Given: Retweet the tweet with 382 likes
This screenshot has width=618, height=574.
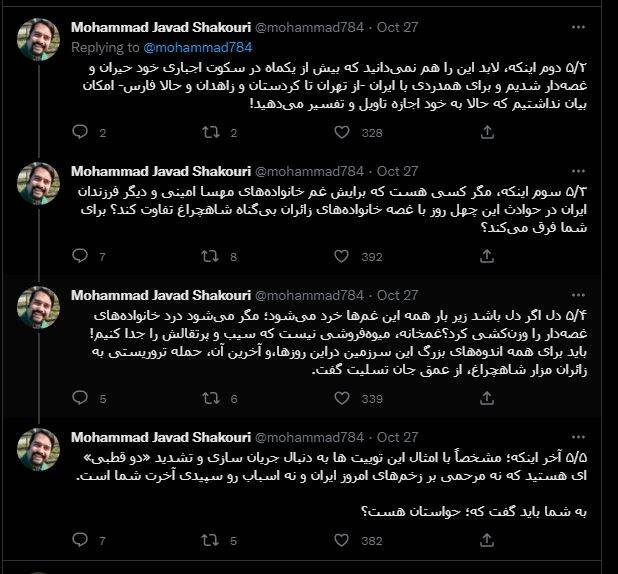Looking at the screenshot, I should pyautogui.click(x=210, y=541).
